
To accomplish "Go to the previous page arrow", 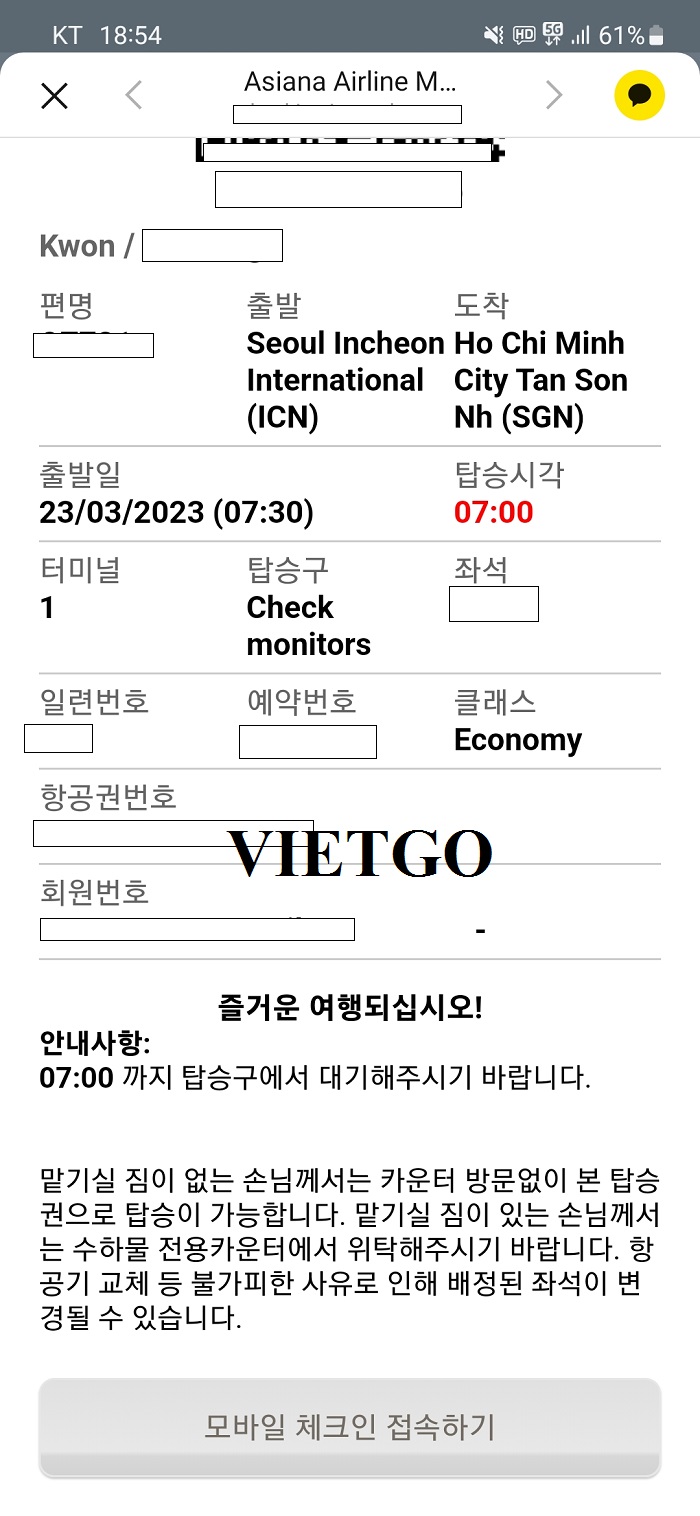I will (x=134, y=95).
